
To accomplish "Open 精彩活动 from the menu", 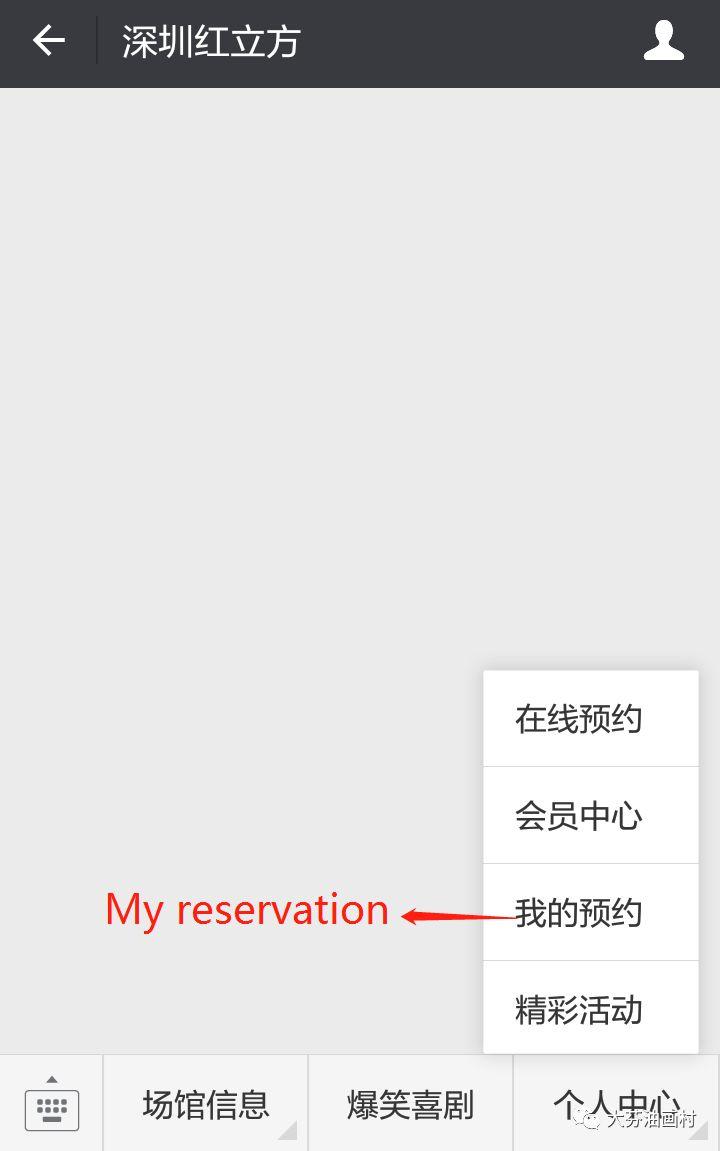I will 590,1009.
